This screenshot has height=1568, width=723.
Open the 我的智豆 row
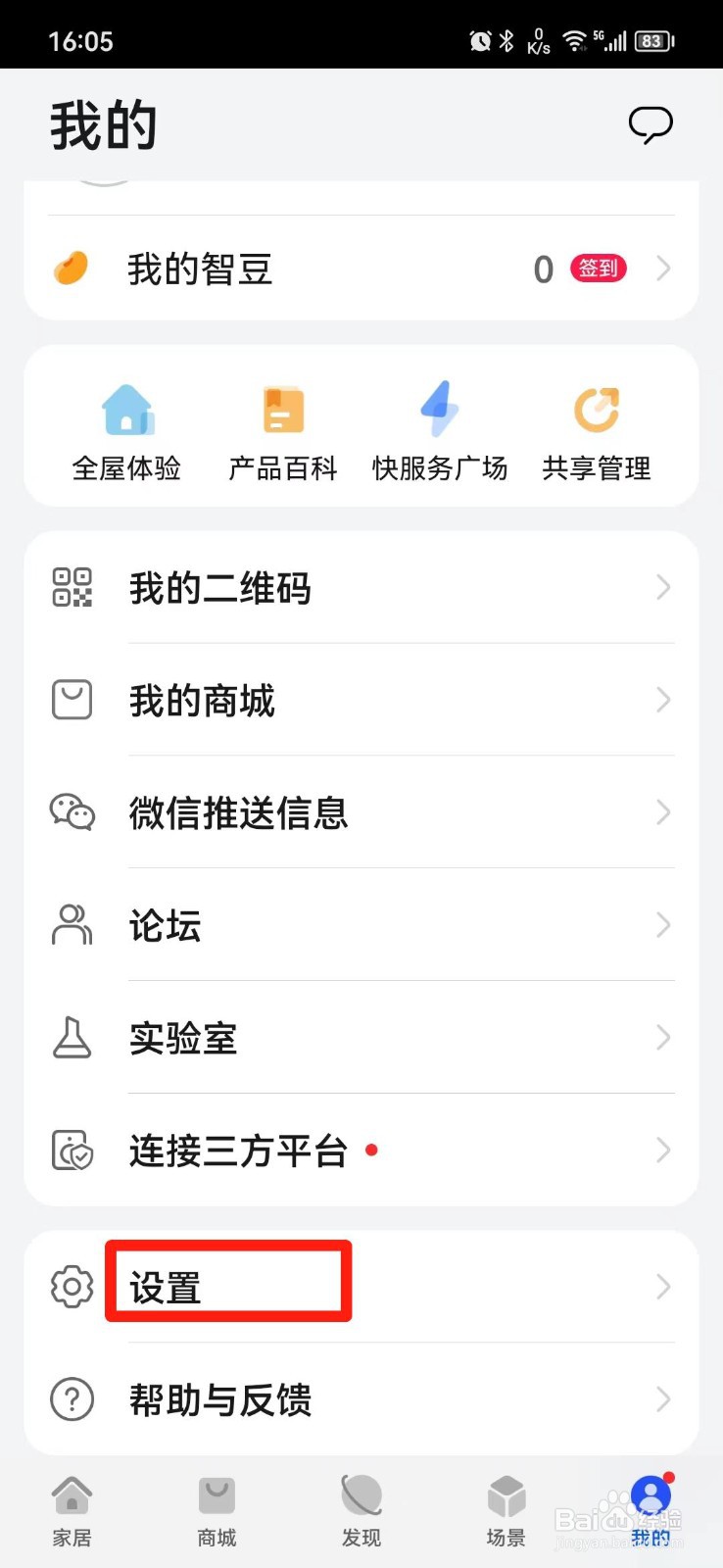361,269
